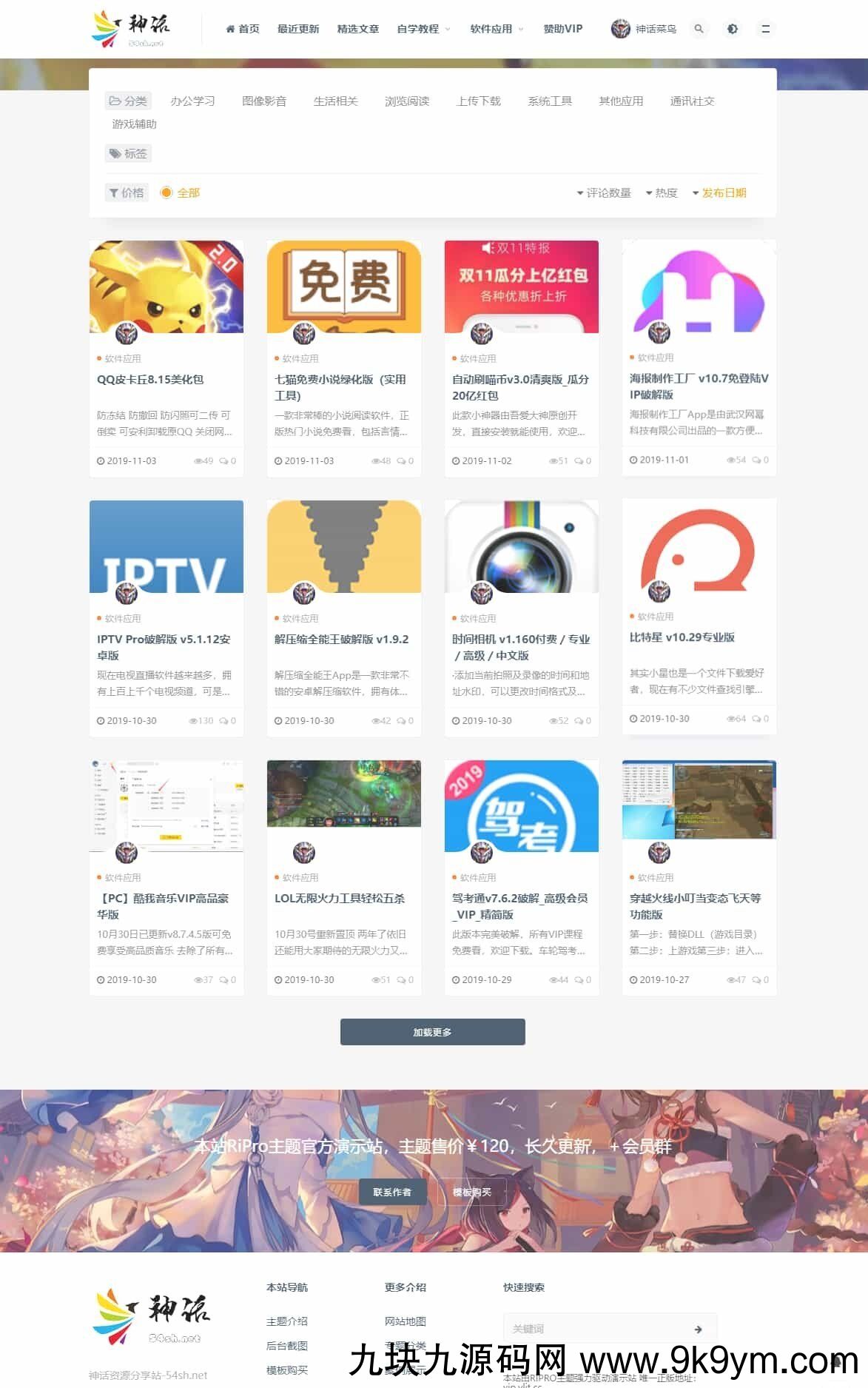This screenshot has height=1388, width=868.
Task: Open the search icon in header
Action: pos(699,29)
